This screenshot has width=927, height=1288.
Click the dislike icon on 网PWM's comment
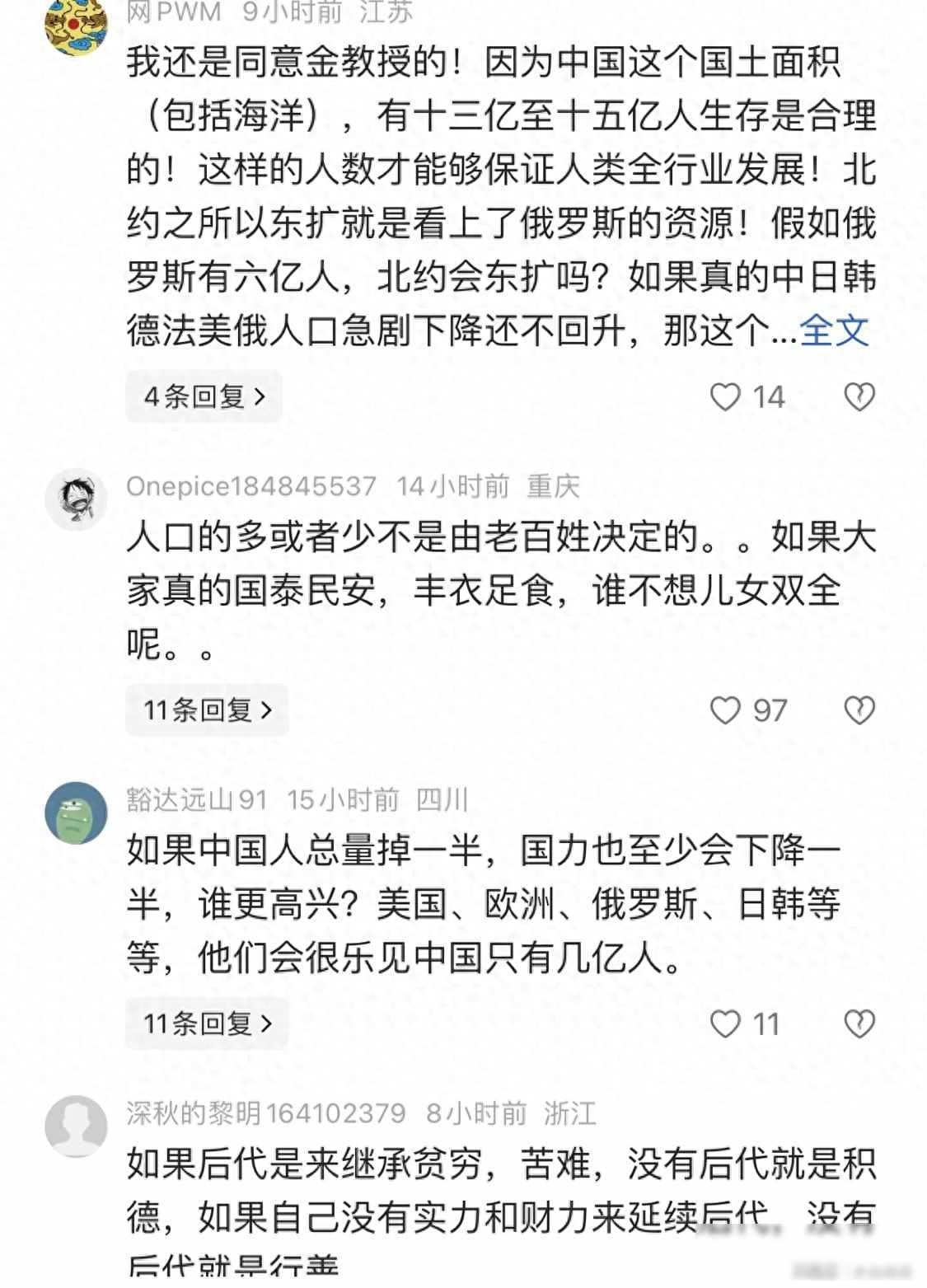coord(860,396)
